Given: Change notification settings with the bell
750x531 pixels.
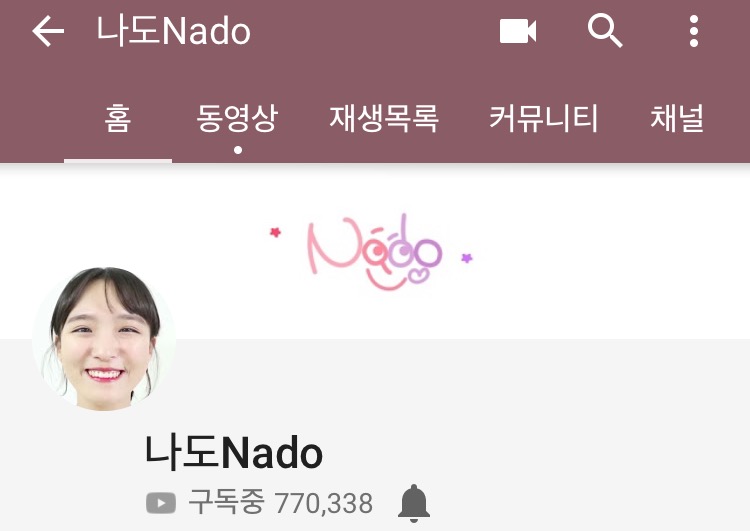Looking at the screenshot, I should pos(414,503).
